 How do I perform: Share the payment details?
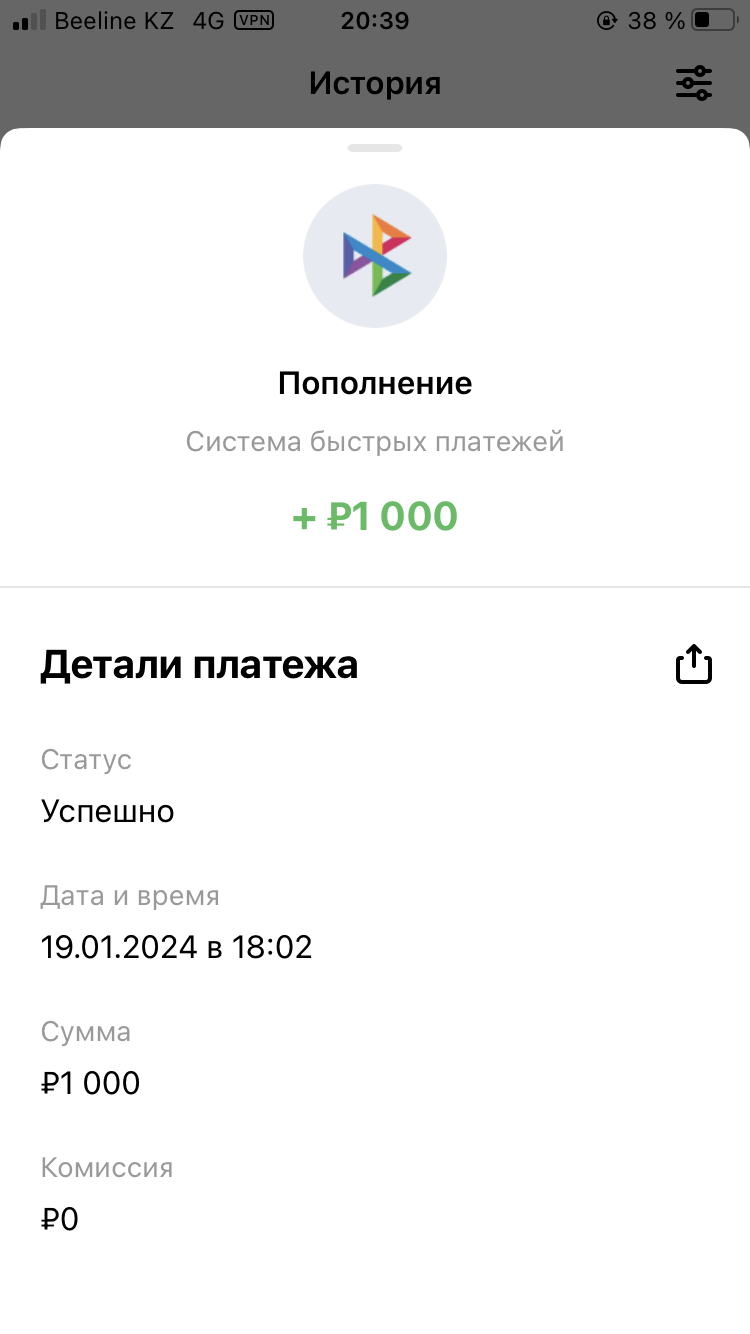tap(694, 665)
